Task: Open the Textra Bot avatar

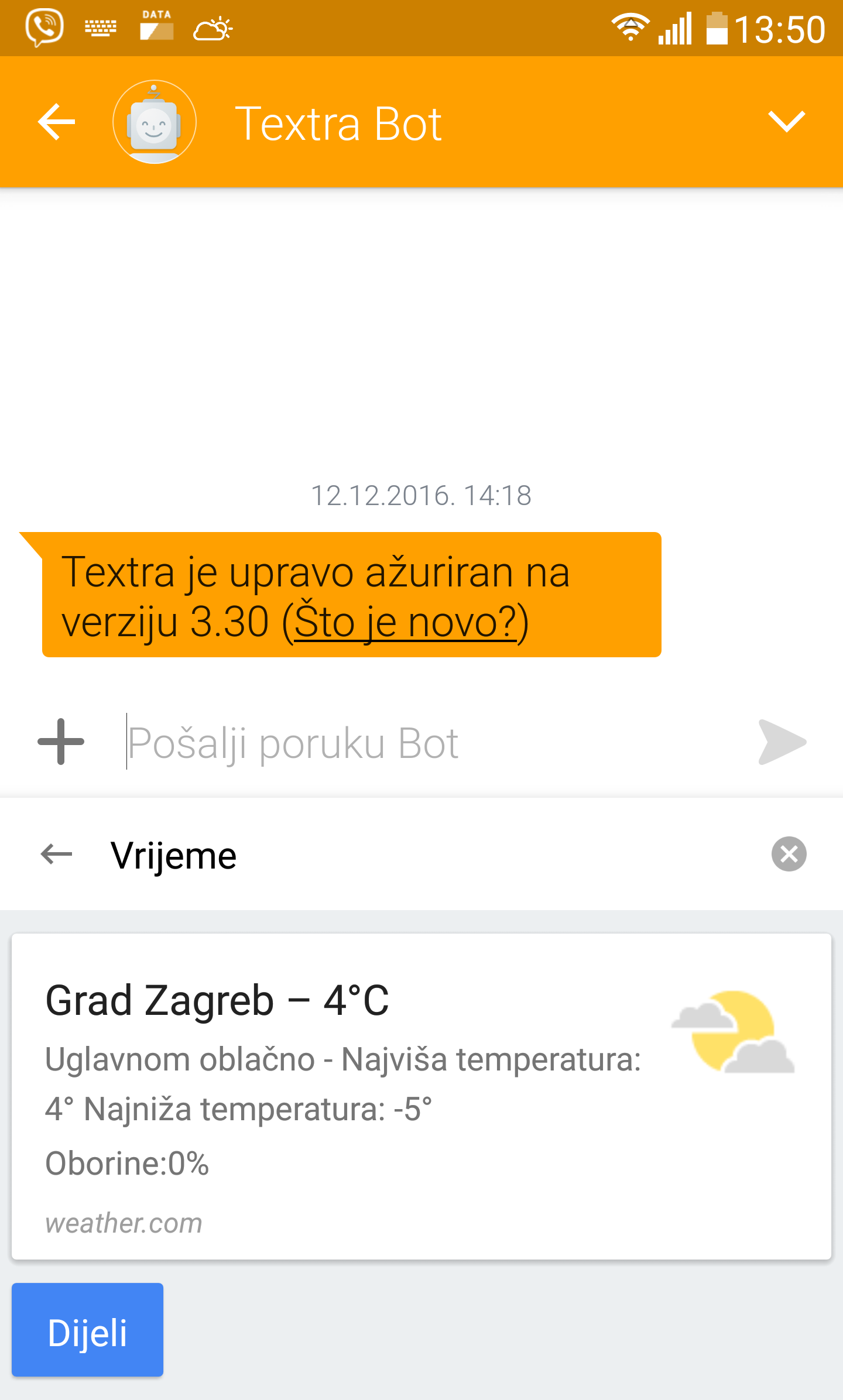Action: pyautogui.click(x=155, y=122)
